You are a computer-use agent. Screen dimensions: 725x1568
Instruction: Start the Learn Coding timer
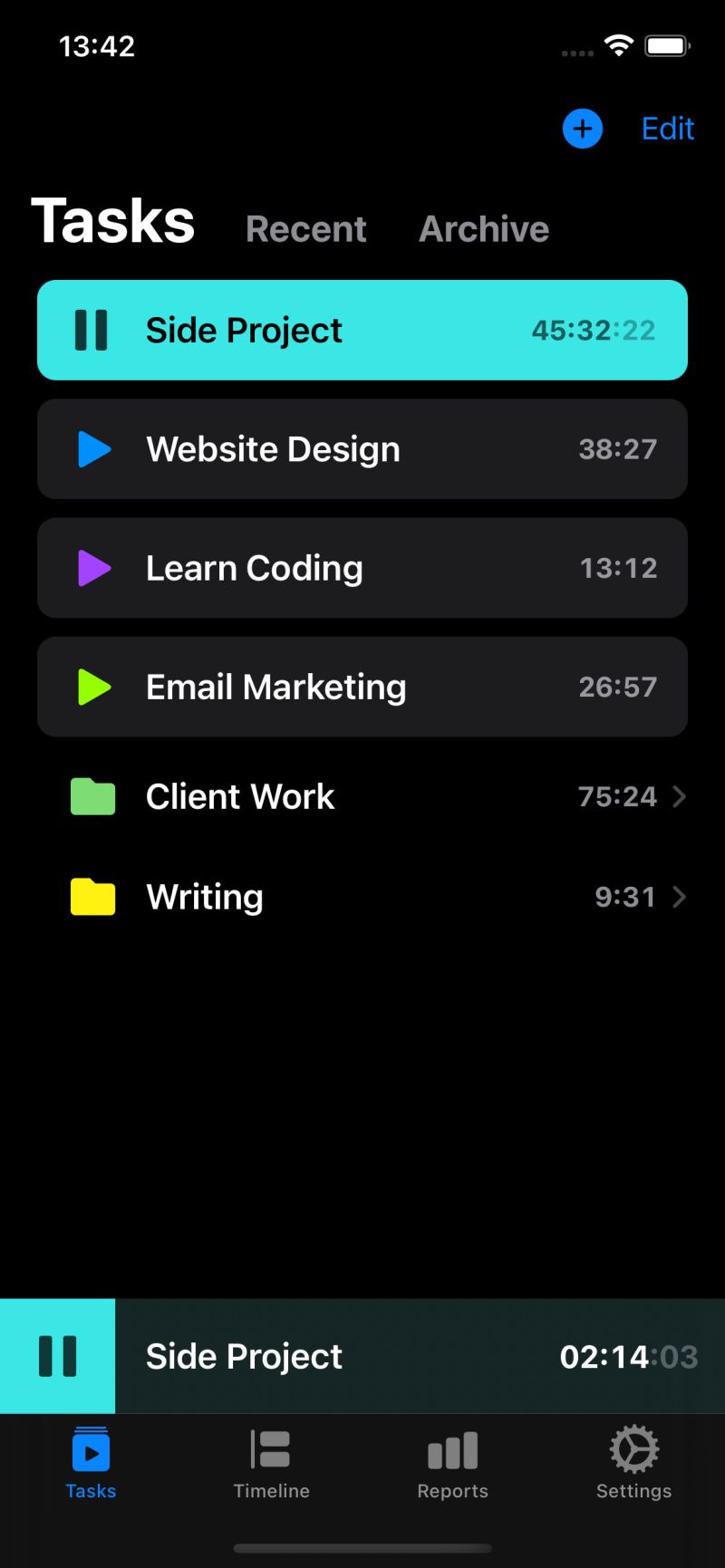(x=94, y=568)
